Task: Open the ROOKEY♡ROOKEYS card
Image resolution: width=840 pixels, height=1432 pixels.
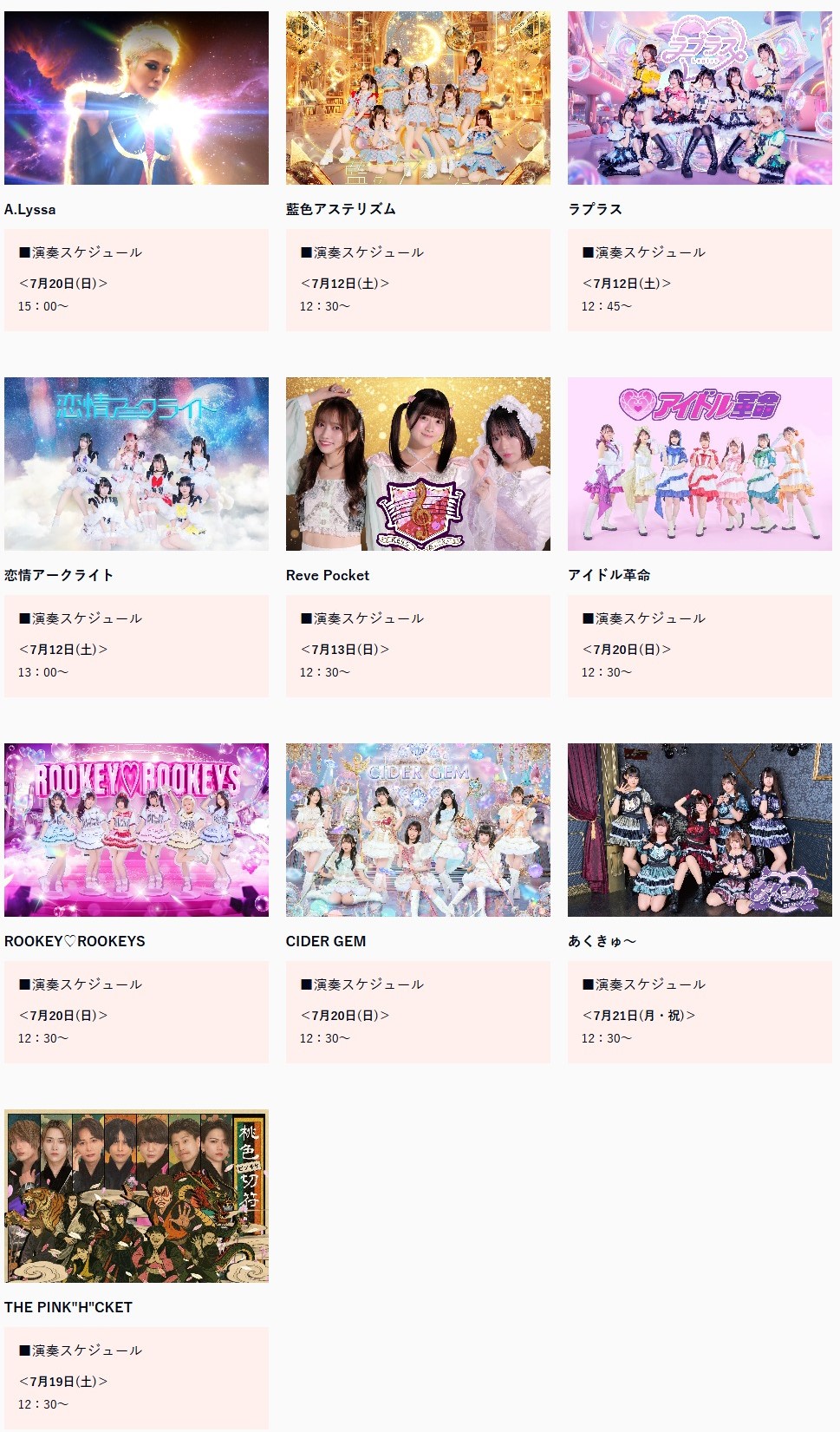Action: [x=136, y=903]
